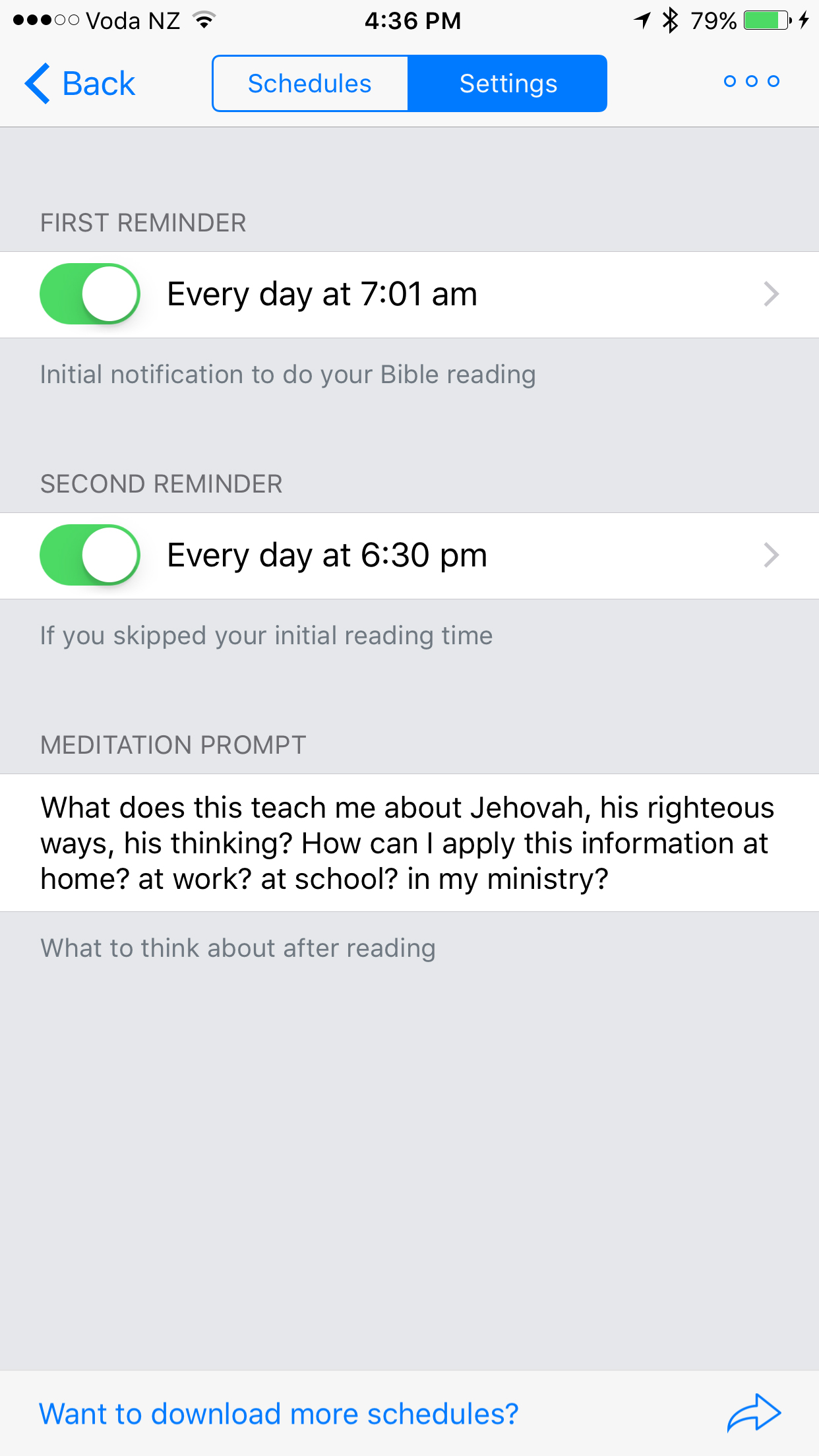Edit the 6:30 pm second reminder
This screenshot has height=1456, width=819.
462,555
